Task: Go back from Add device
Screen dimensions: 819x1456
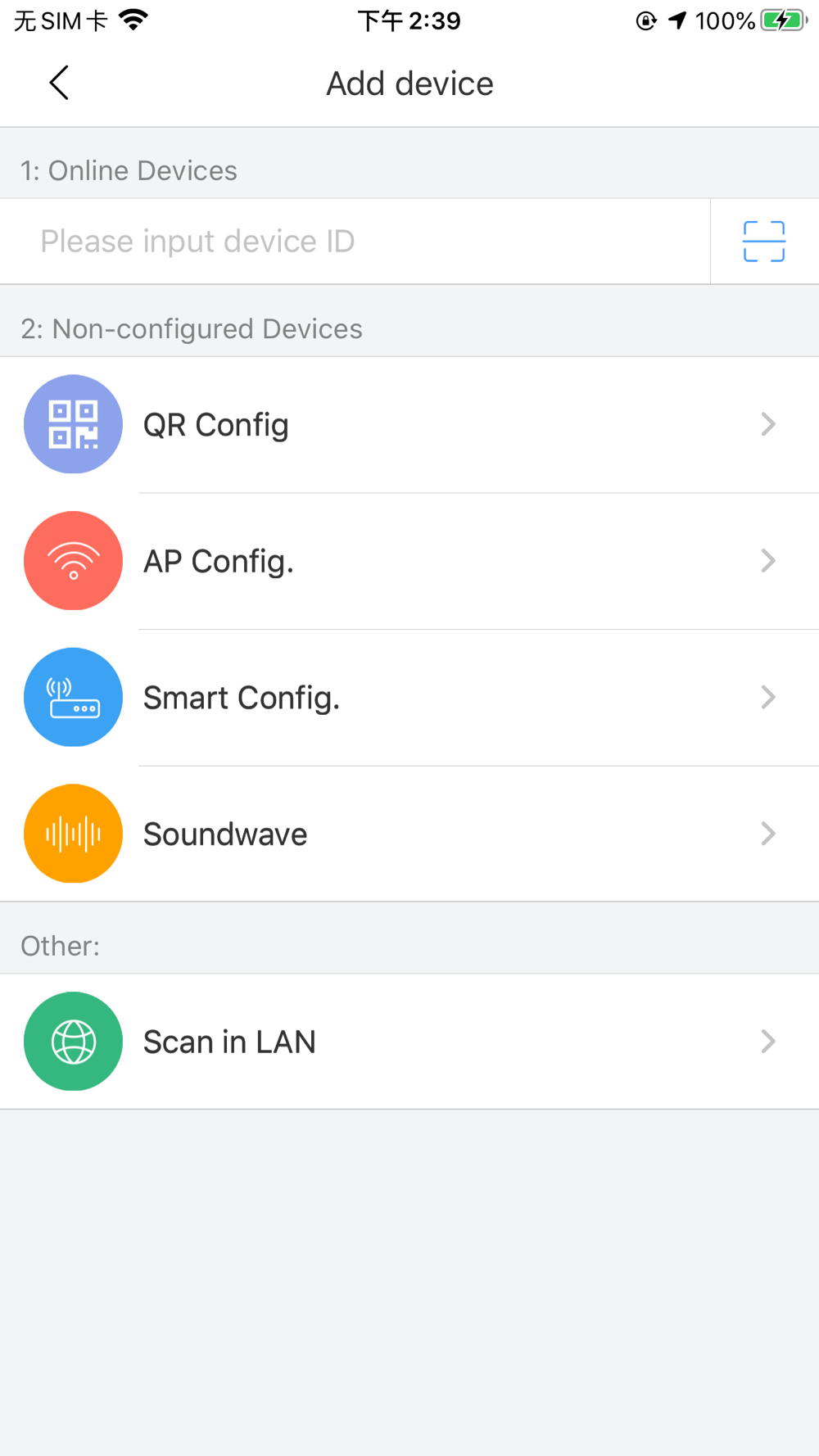Action: point(59,83)
